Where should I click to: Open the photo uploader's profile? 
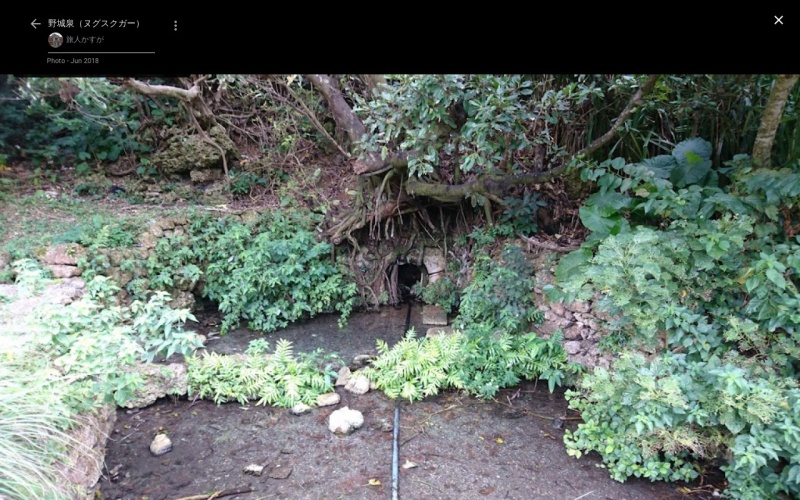click(x=56, y=40)
